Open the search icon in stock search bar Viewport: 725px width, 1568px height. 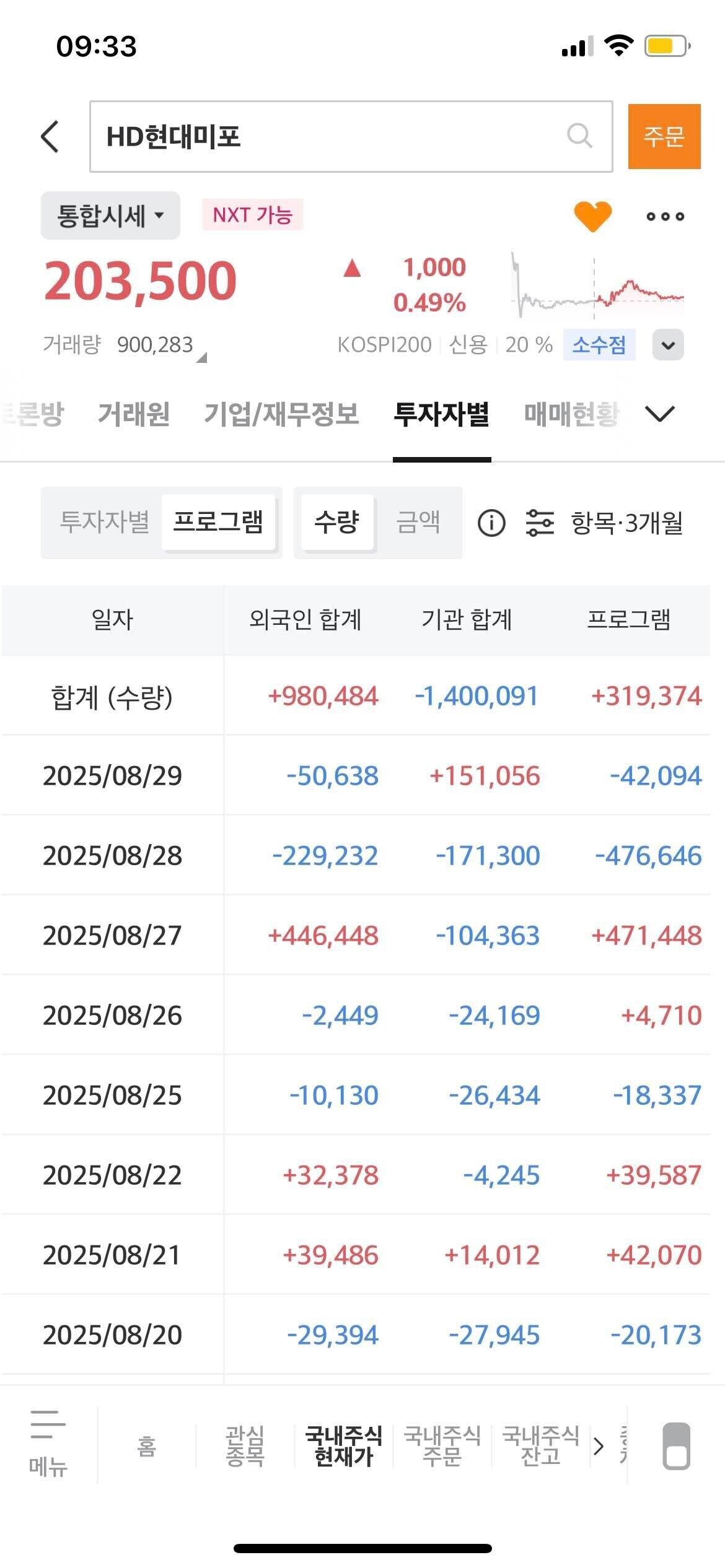tap(579, 134)
